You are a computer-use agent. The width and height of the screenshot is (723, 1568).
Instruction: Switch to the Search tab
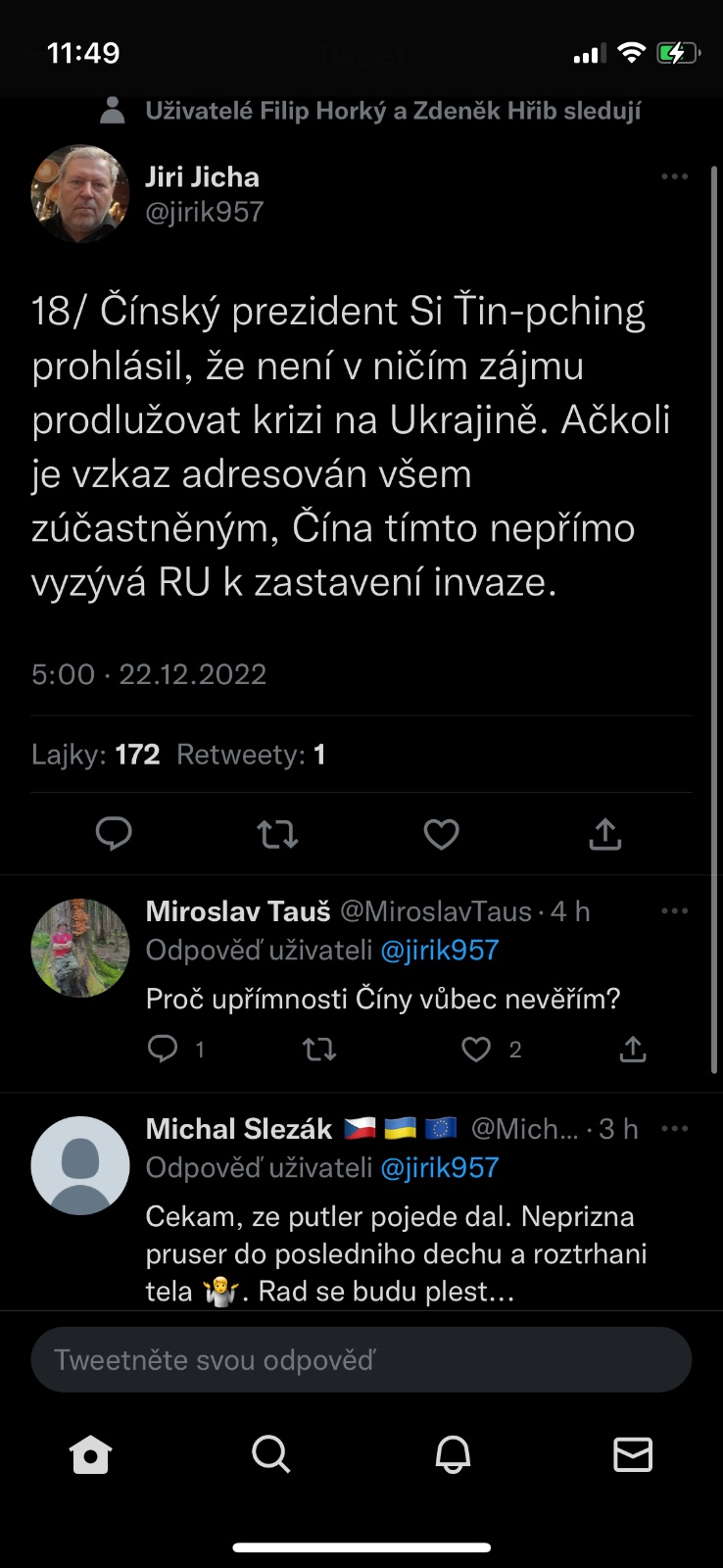pos(271,1455)
